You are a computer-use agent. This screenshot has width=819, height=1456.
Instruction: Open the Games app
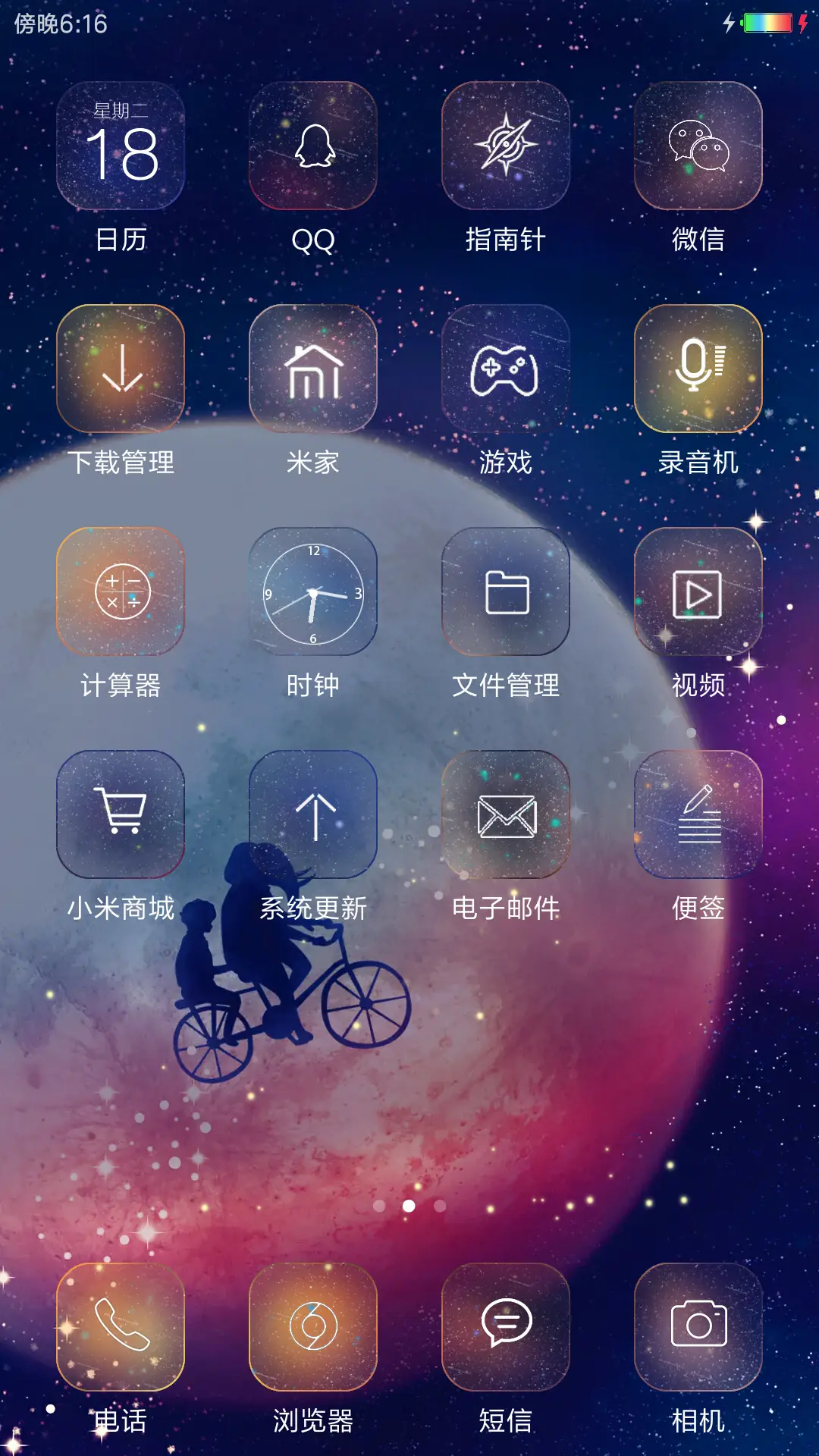pos(505,368)
